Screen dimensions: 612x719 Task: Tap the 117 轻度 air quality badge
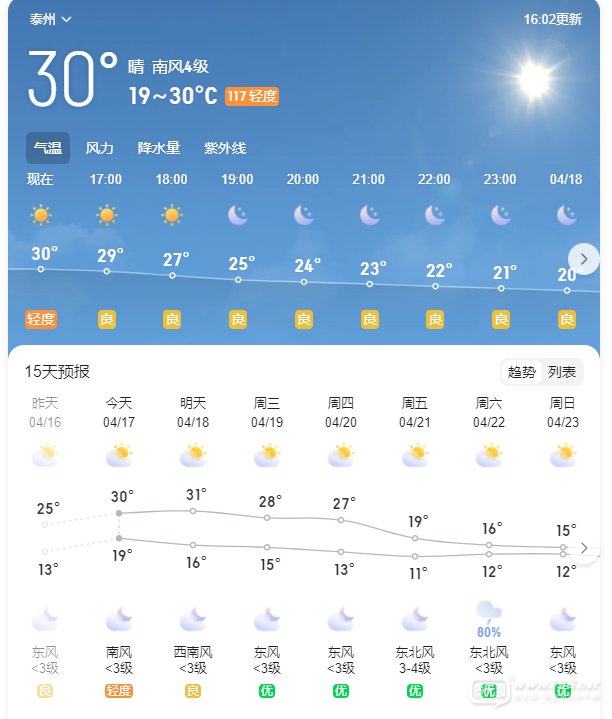(x=252, y=96)
